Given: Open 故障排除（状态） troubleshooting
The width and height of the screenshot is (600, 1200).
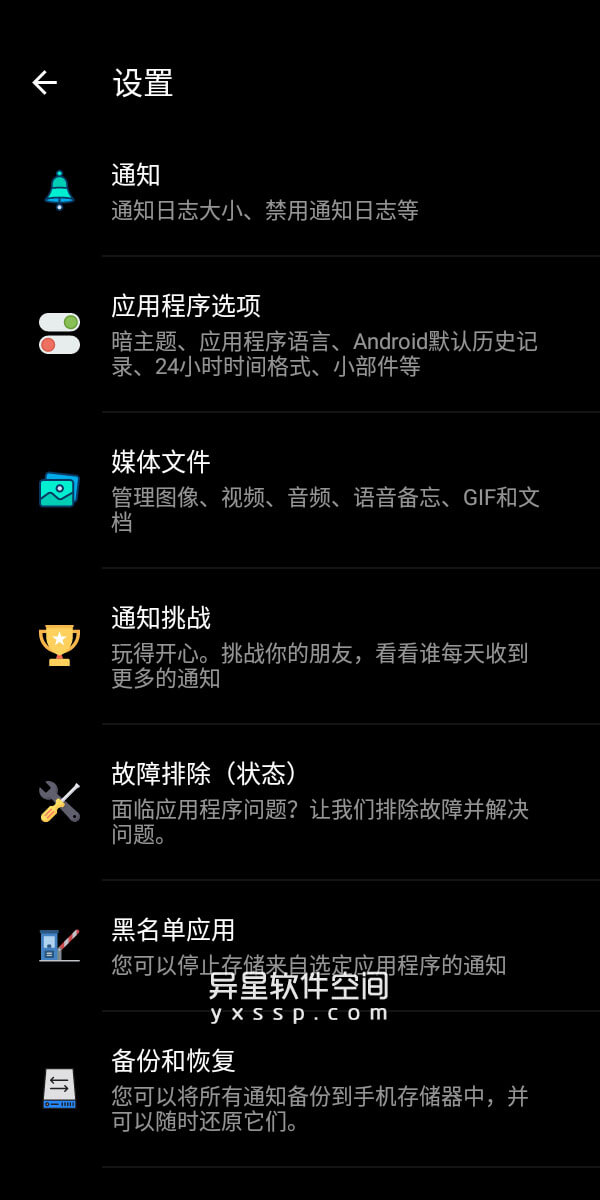Looking at the screenshot, I should (x=300, y=802).
